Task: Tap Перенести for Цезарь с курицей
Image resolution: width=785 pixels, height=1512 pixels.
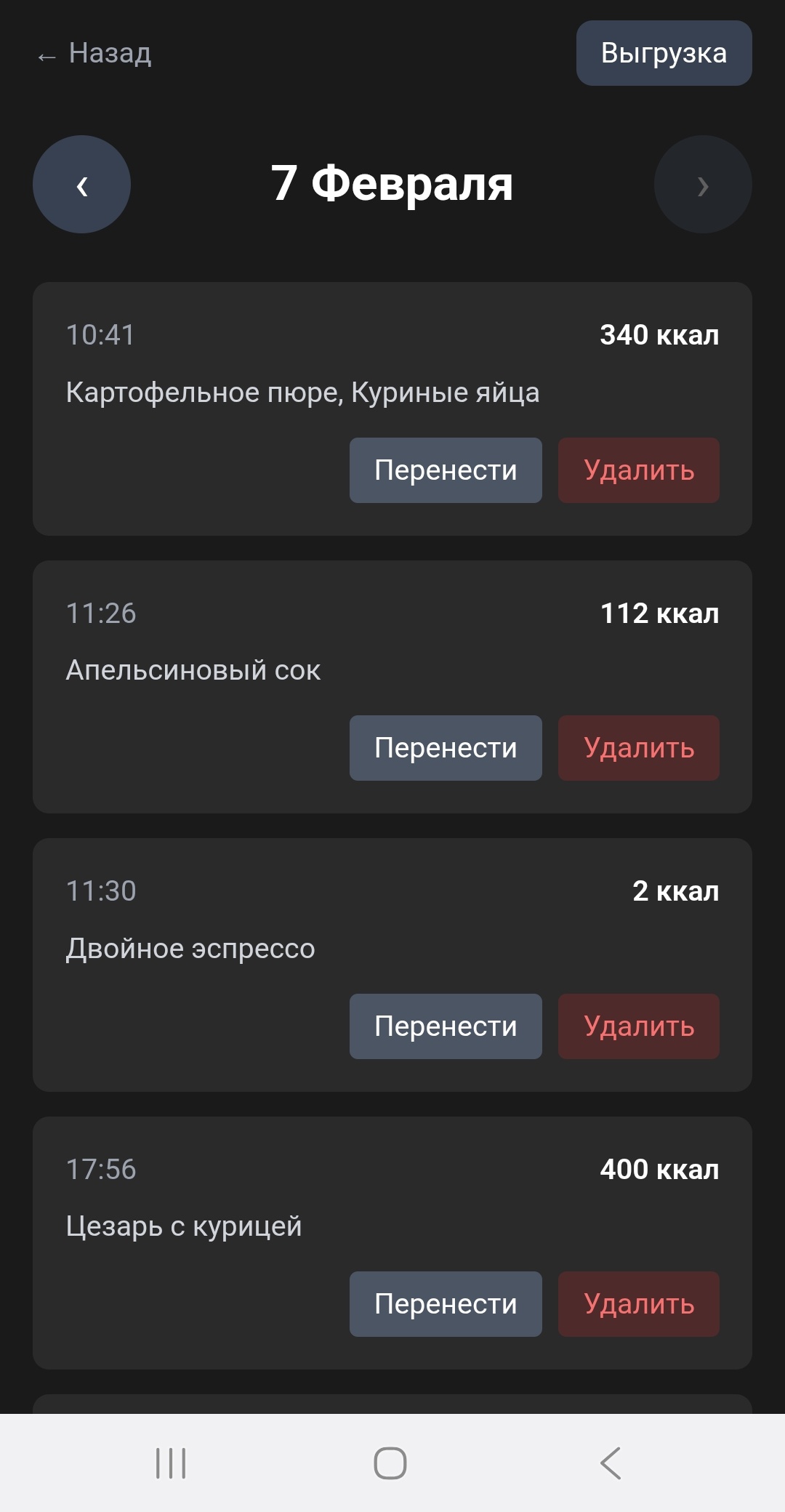Action: [446, 1305]
